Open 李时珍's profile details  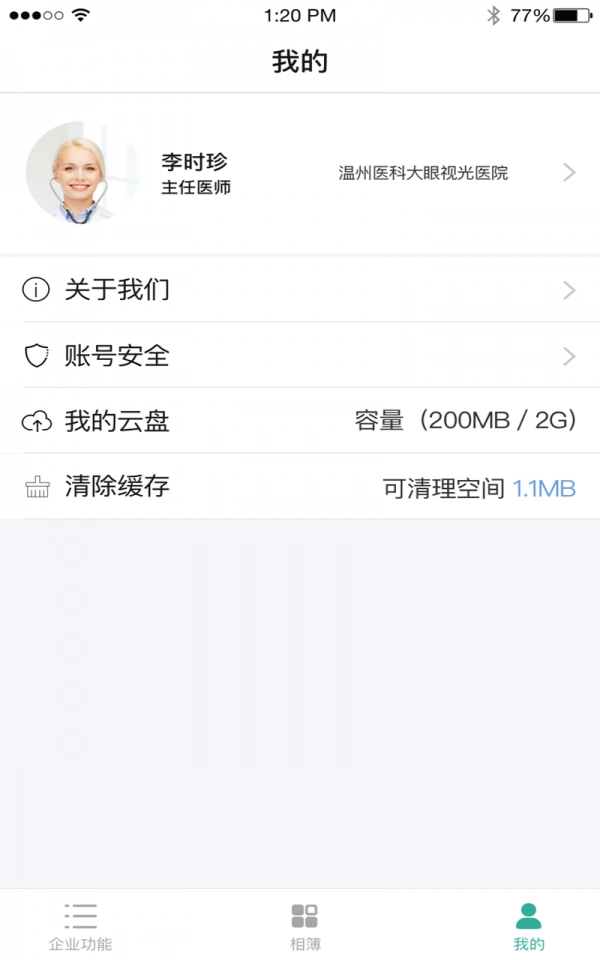point(300,173)
